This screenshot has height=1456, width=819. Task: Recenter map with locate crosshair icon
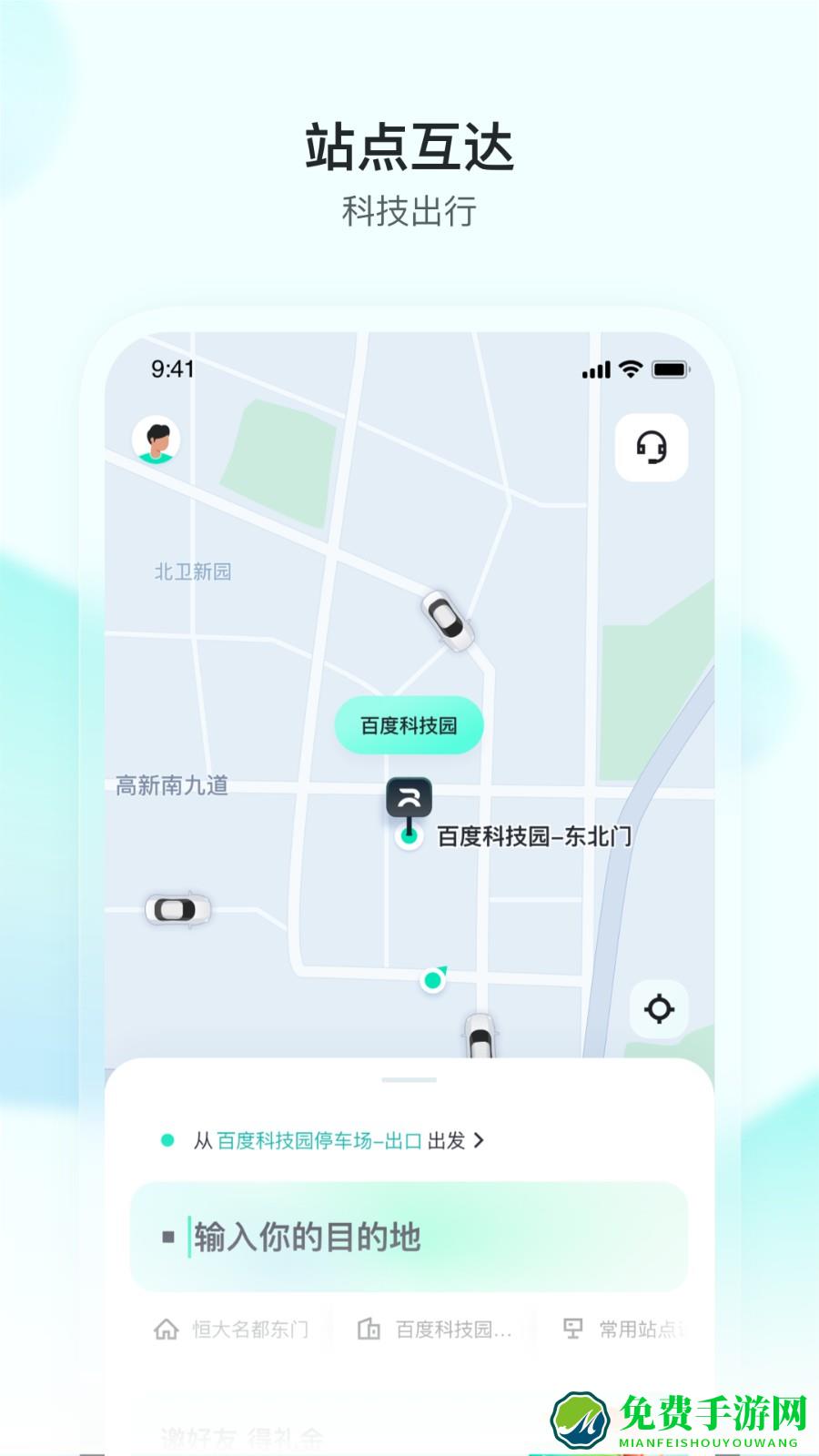(659, 1008)
